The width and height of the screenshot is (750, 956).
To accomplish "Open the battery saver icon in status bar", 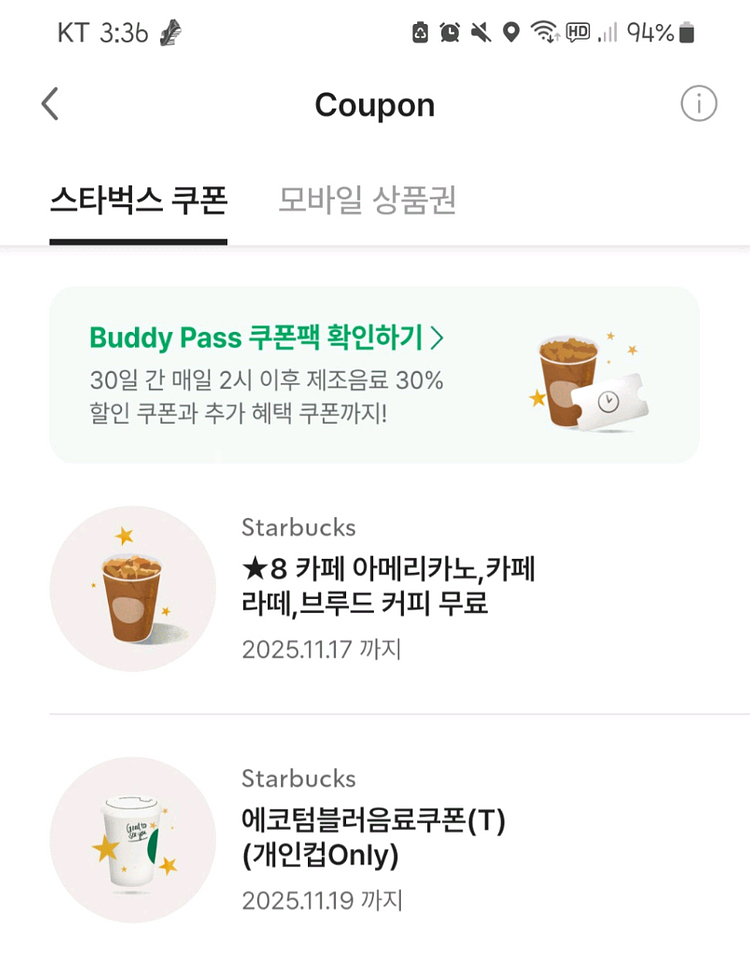I will (x=421, y=32).
